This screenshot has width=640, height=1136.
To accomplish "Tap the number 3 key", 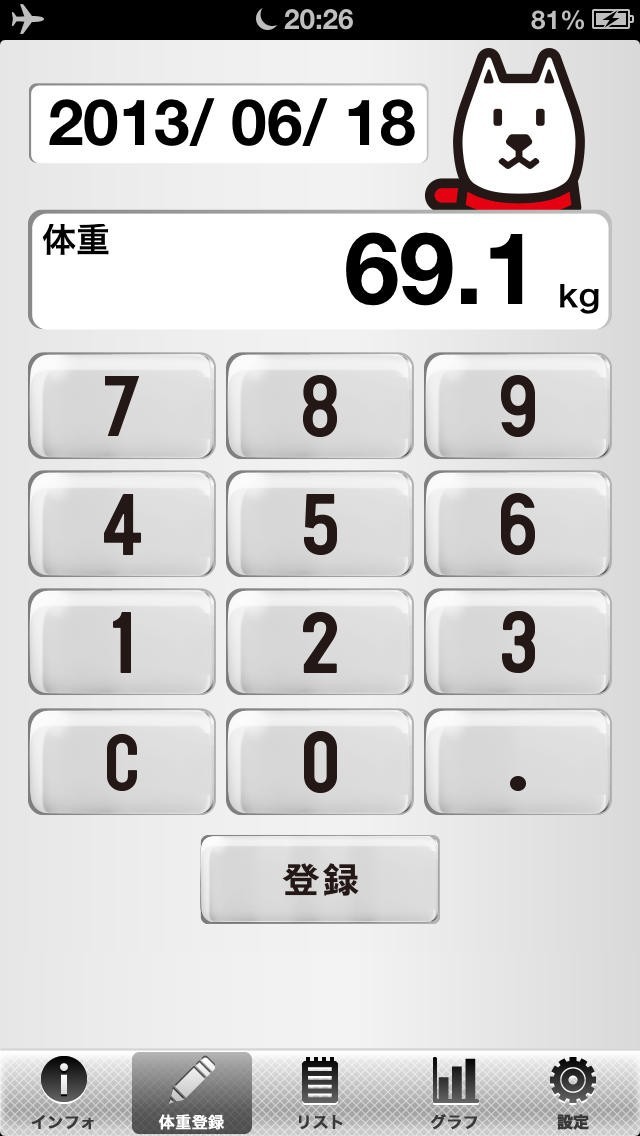I will [x=517, y=642].
